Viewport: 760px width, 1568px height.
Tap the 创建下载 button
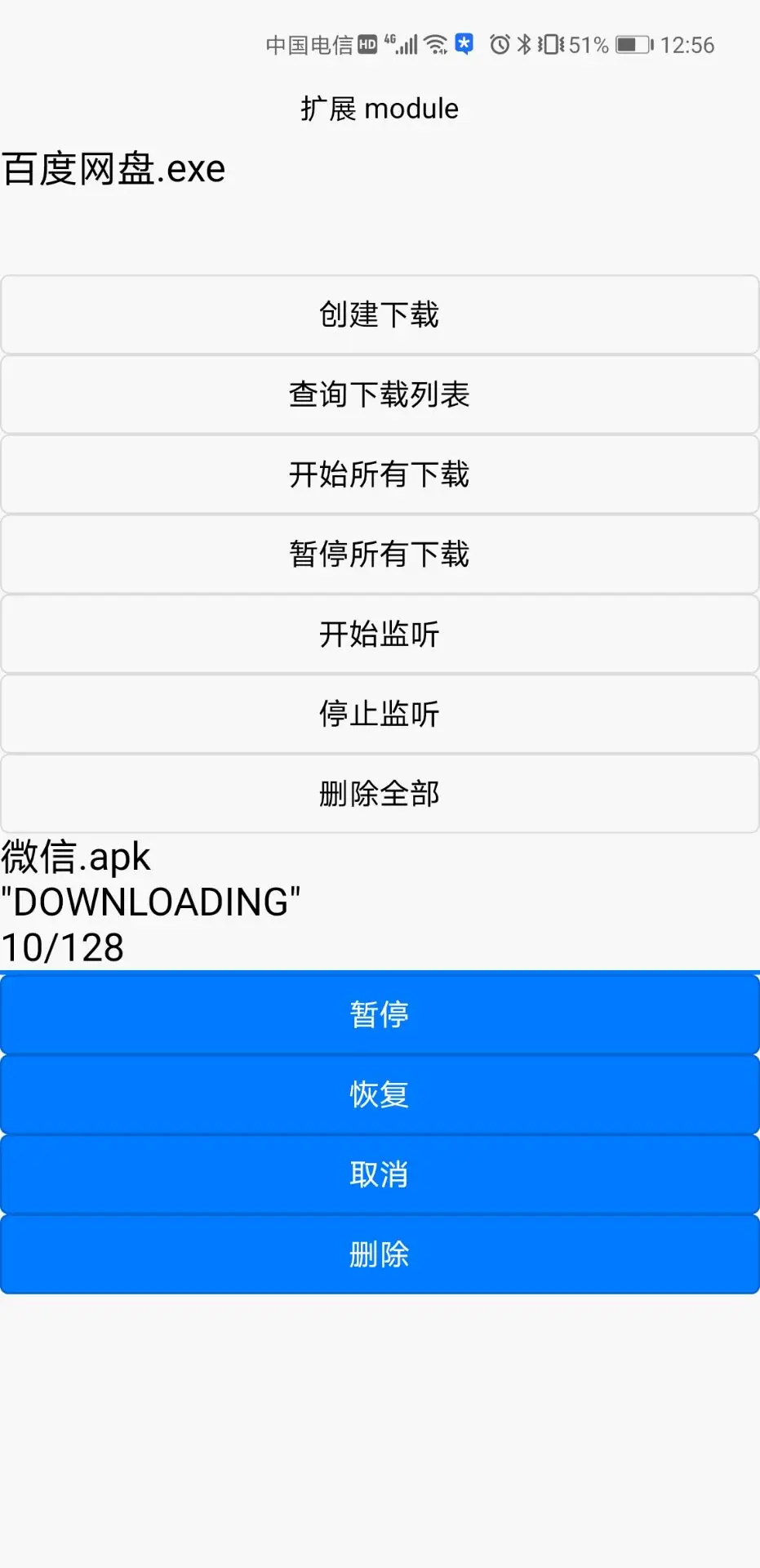(380, 314)
